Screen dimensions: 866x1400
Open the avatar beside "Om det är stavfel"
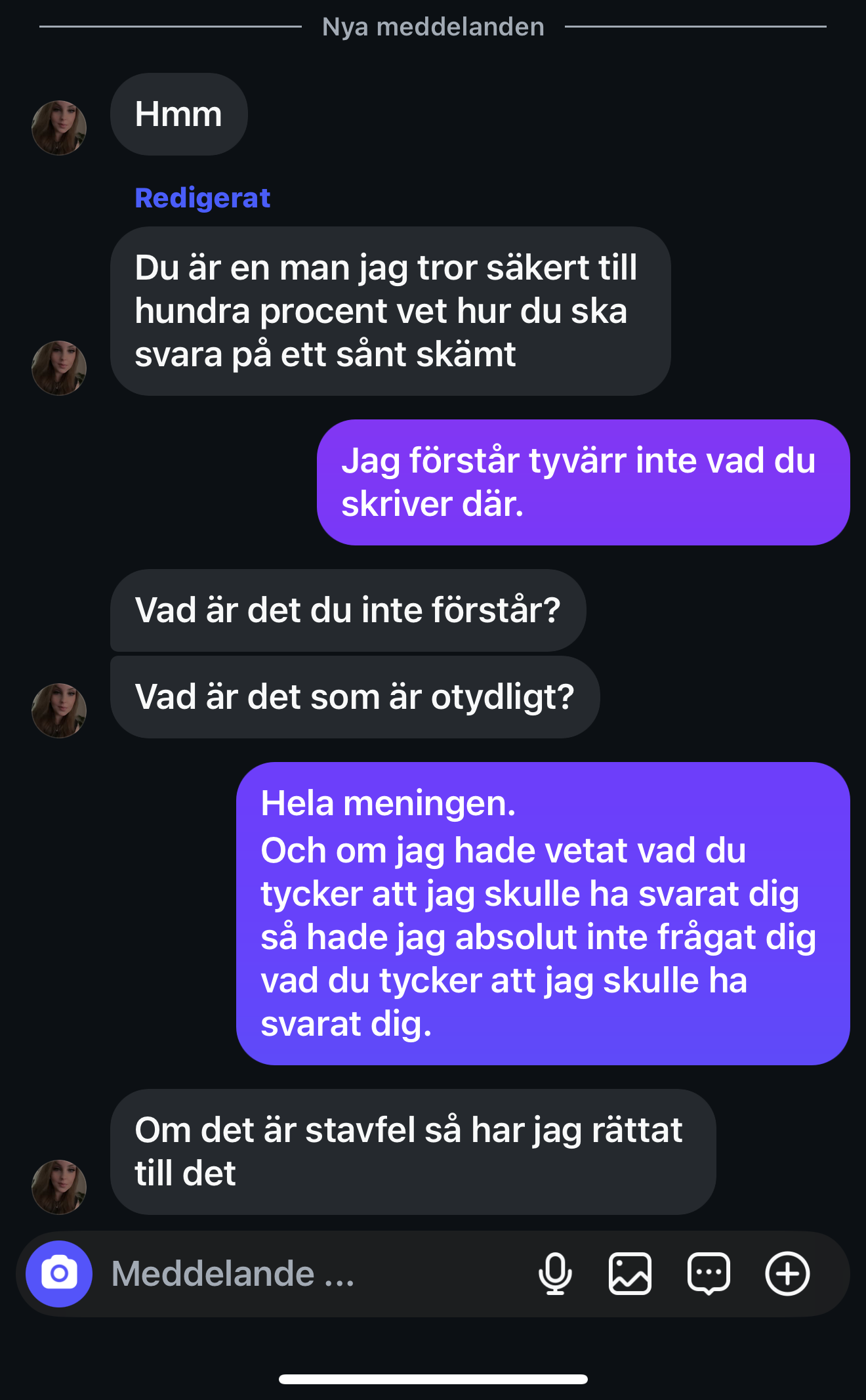click(x=59, y=1187)
